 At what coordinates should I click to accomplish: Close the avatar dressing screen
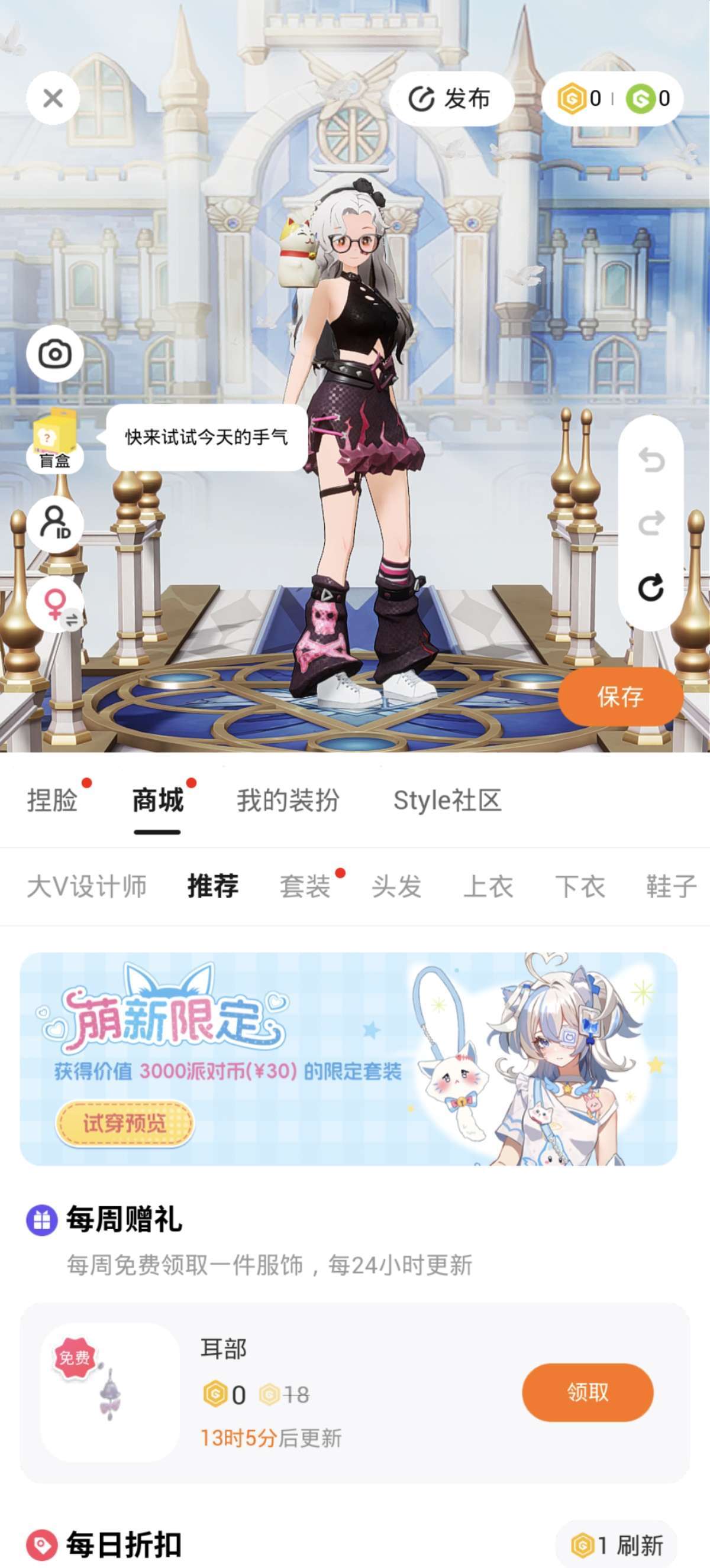53,98
